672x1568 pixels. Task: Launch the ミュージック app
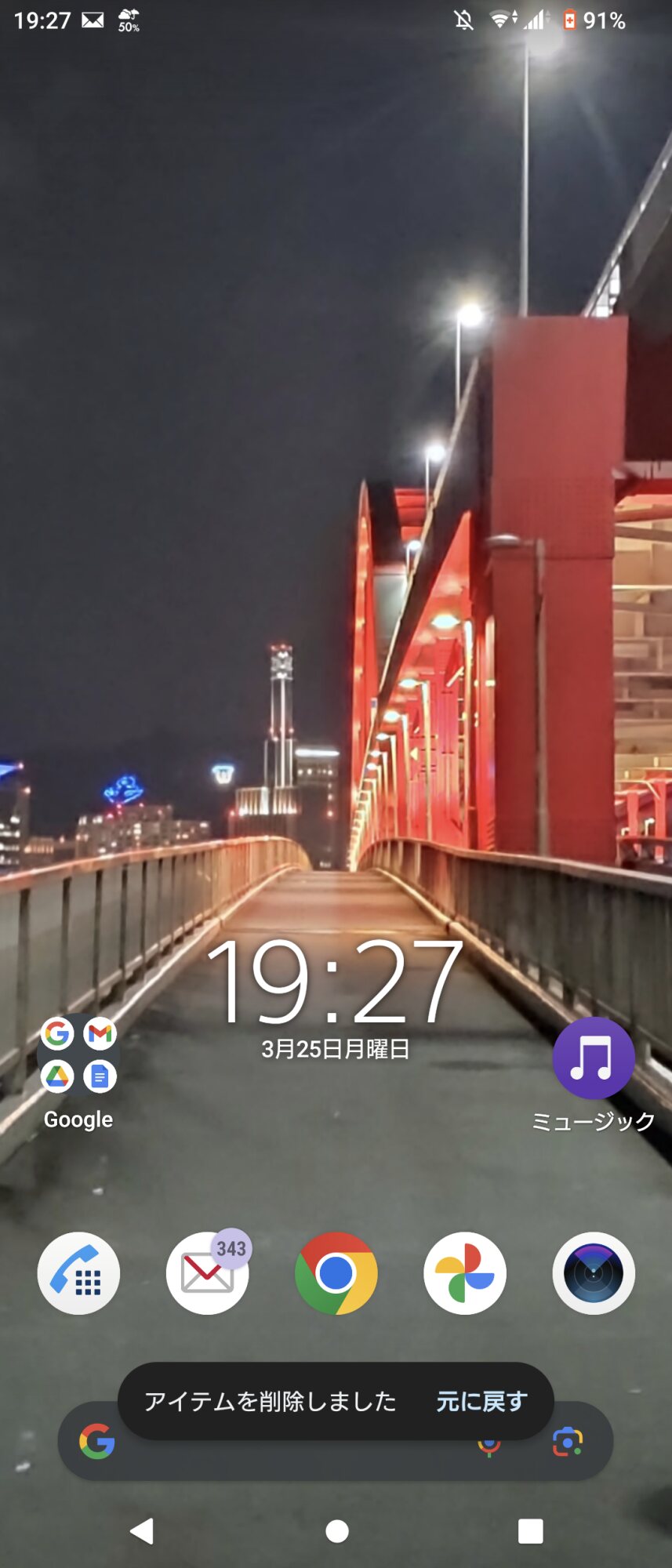point(594,1058)
